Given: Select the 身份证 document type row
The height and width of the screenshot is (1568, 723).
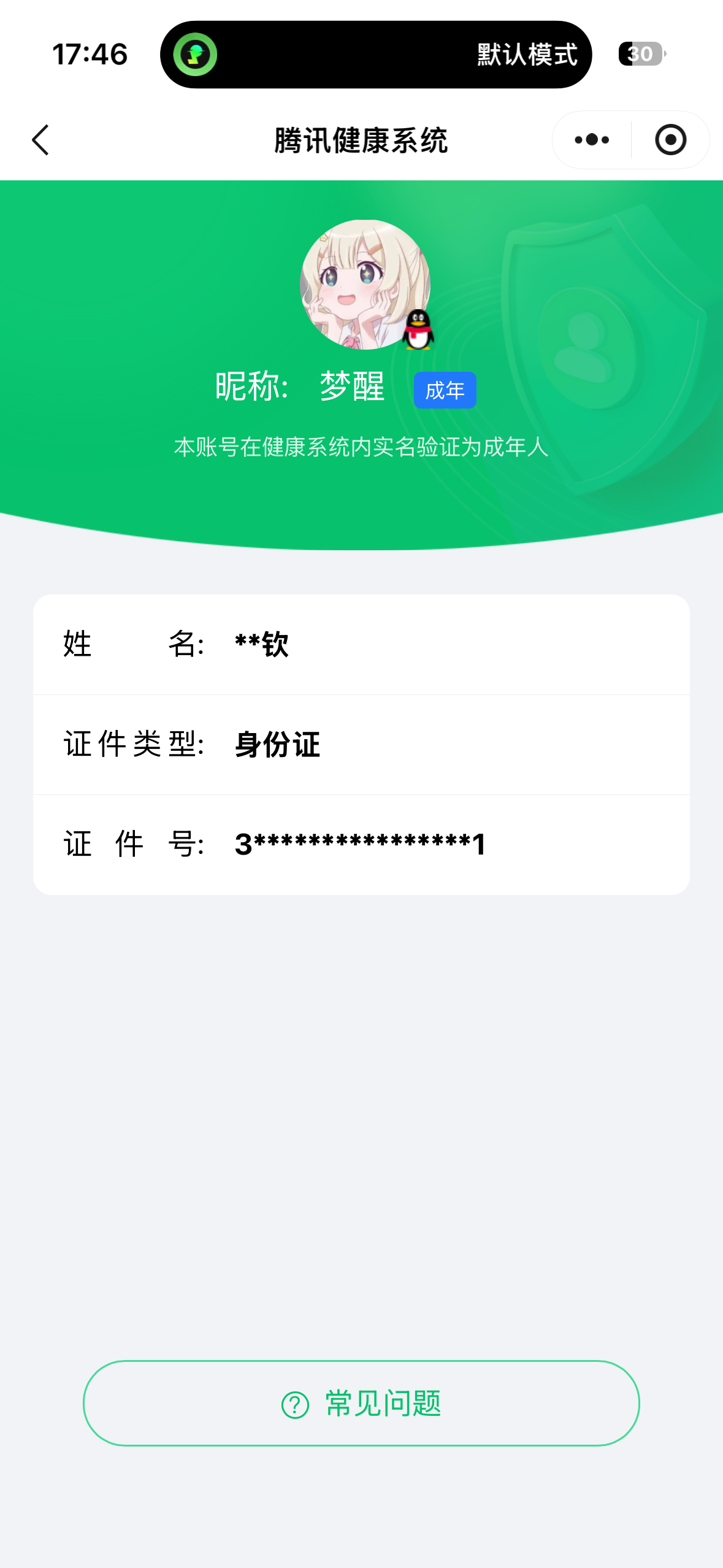Looking at the screenshot, I should (x=362, y=744).
